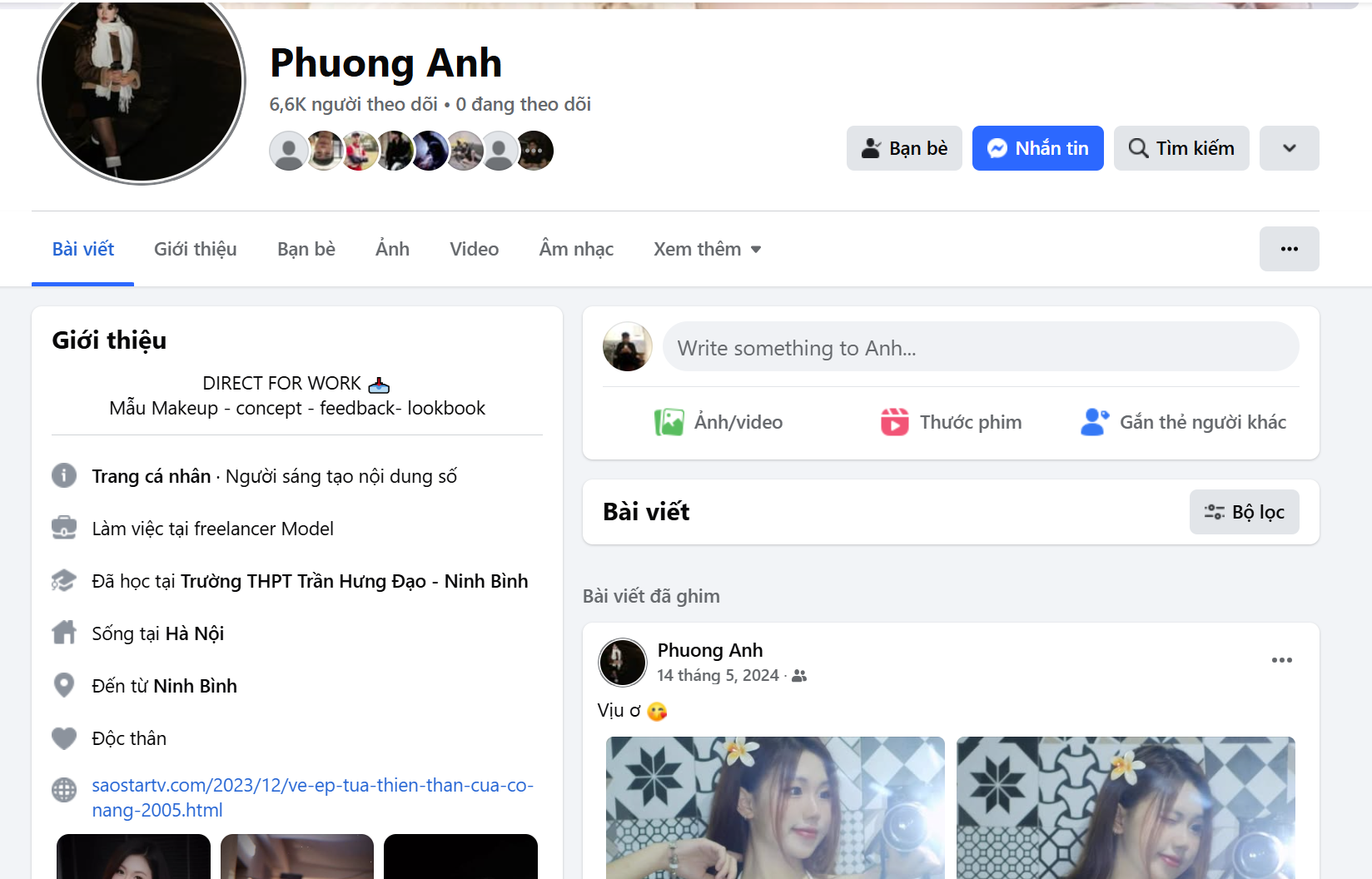The width and height of the screenshot is (1372, 879).
Task: Open the Bạn bè friends button
Action: [904, 148]
